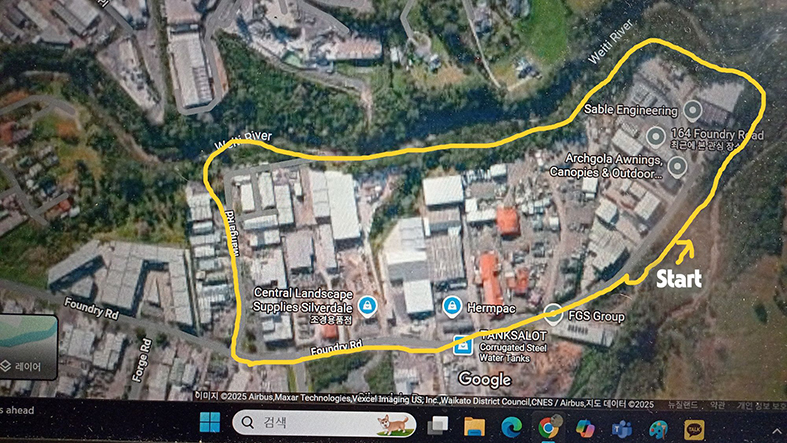
Task: Open Central Landscape Supplies Silverdale marker
Action: pos(367,304)
